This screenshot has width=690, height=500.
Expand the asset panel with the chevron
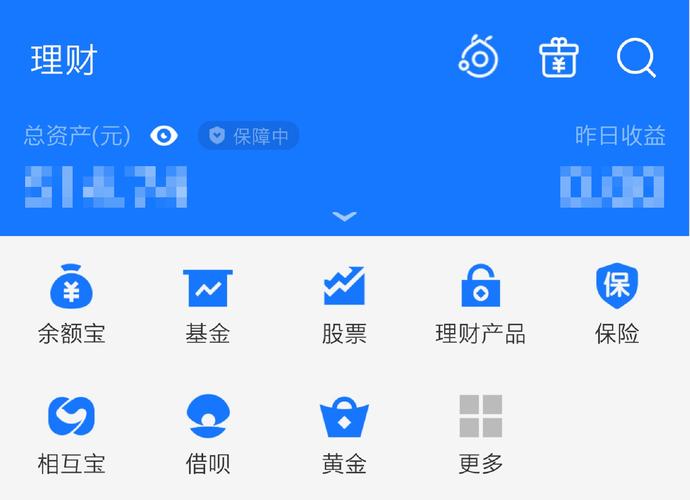(x=344, y=216)
